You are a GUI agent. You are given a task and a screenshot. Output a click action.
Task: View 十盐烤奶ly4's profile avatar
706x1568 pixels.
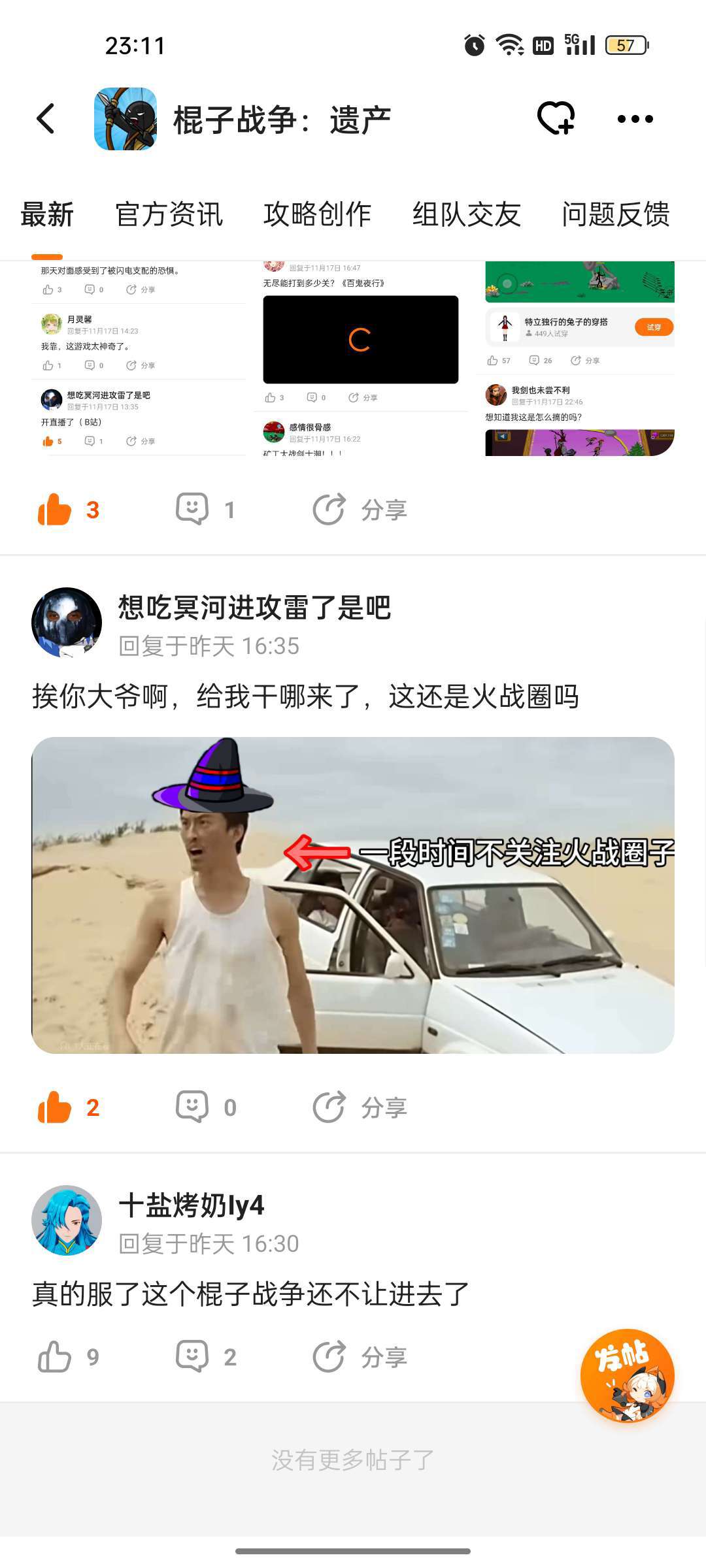pyautogui.click(x=67, y=1220)
